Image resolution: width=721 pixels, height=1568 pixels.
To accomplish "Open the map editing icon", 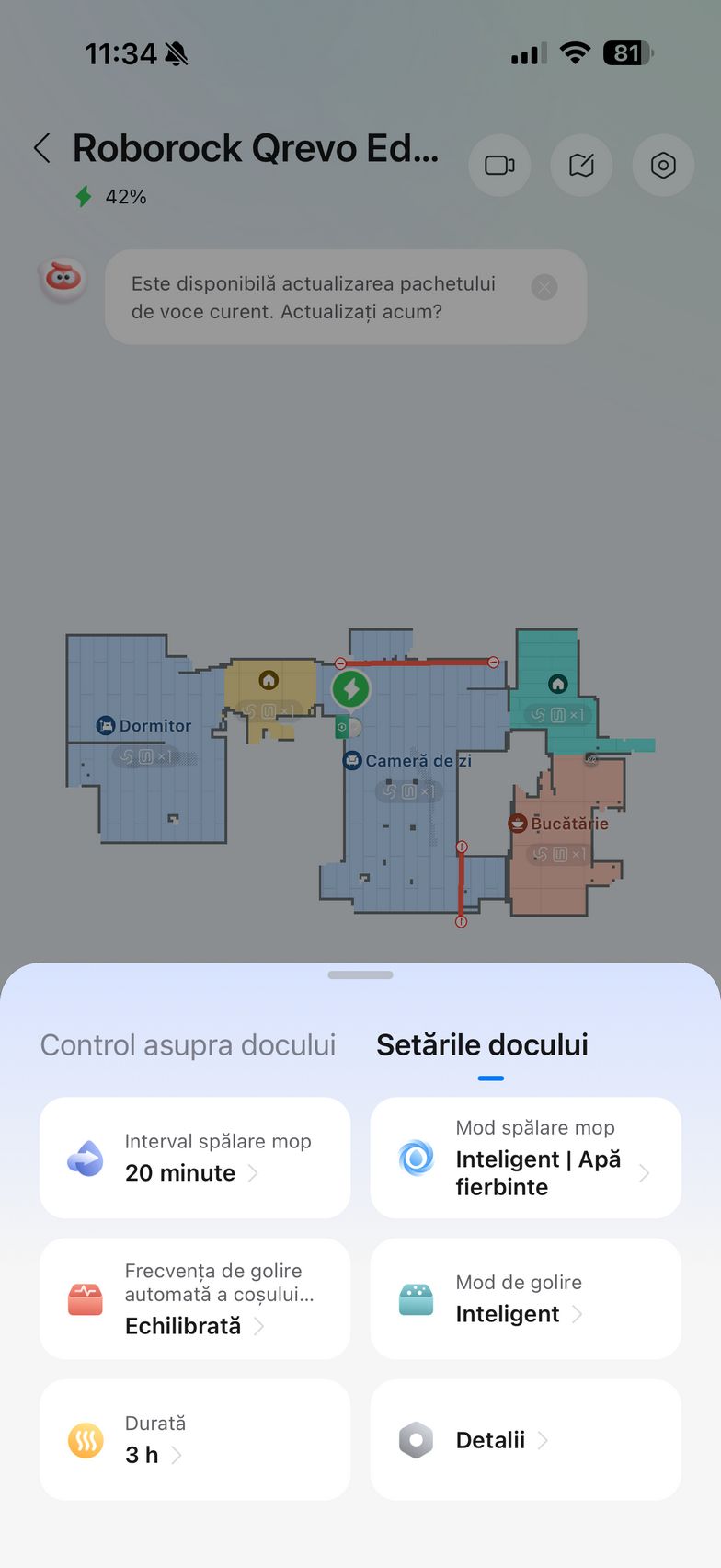I will tap(581, 166).
